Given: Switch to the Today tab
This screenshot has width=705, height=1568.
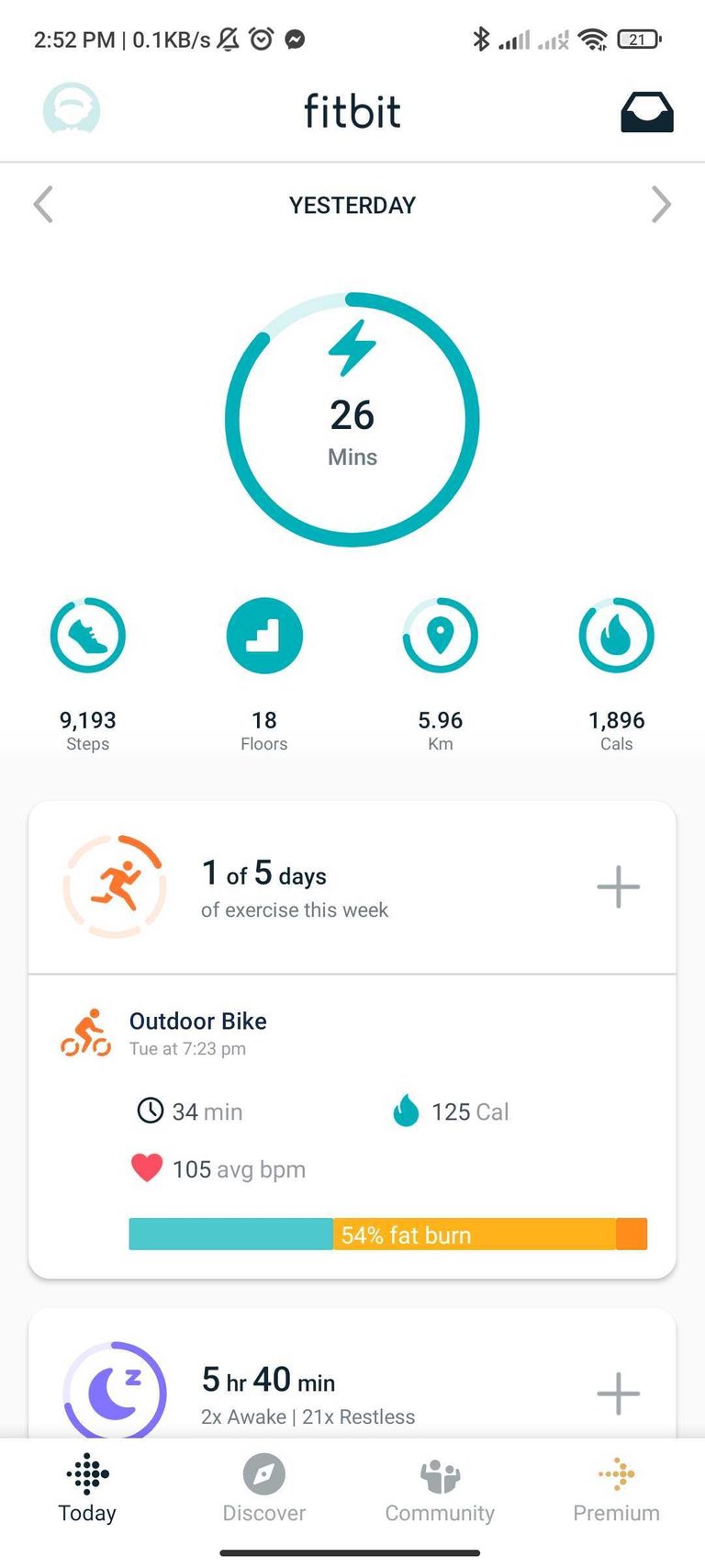Looking at the screenshot, I should click(x=88, y=1488).
